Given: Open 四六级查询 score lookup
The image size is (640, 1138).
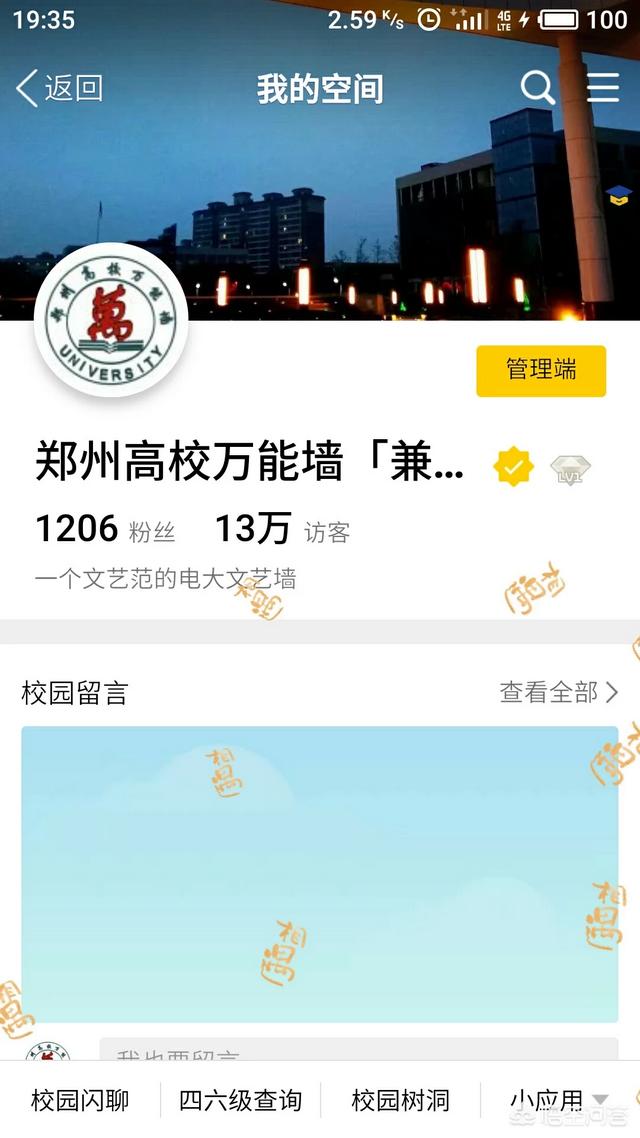Looking at the screenshot, I should pos(240,1101).
